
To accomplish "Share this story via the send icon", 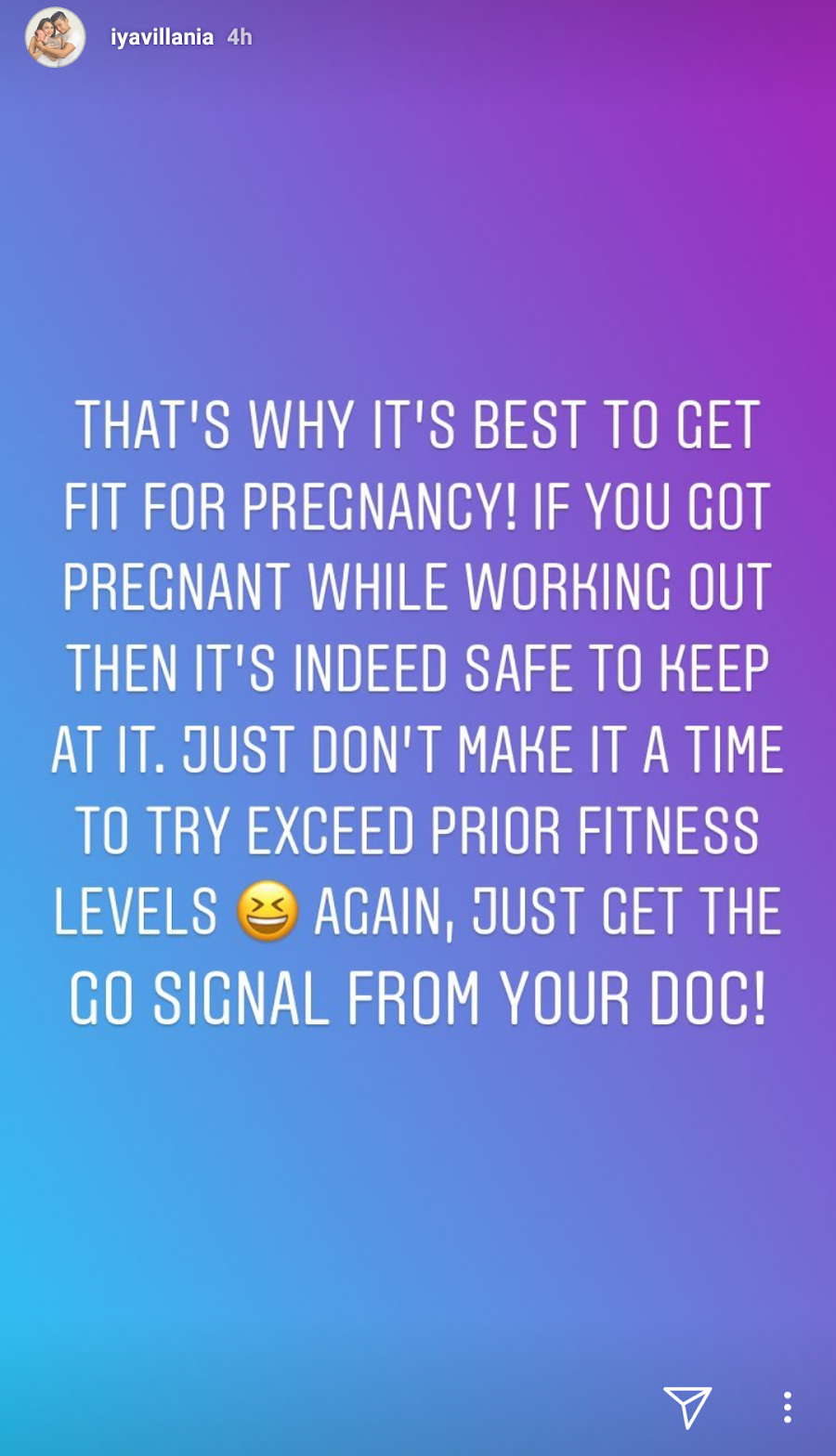I will (686, 1406).
